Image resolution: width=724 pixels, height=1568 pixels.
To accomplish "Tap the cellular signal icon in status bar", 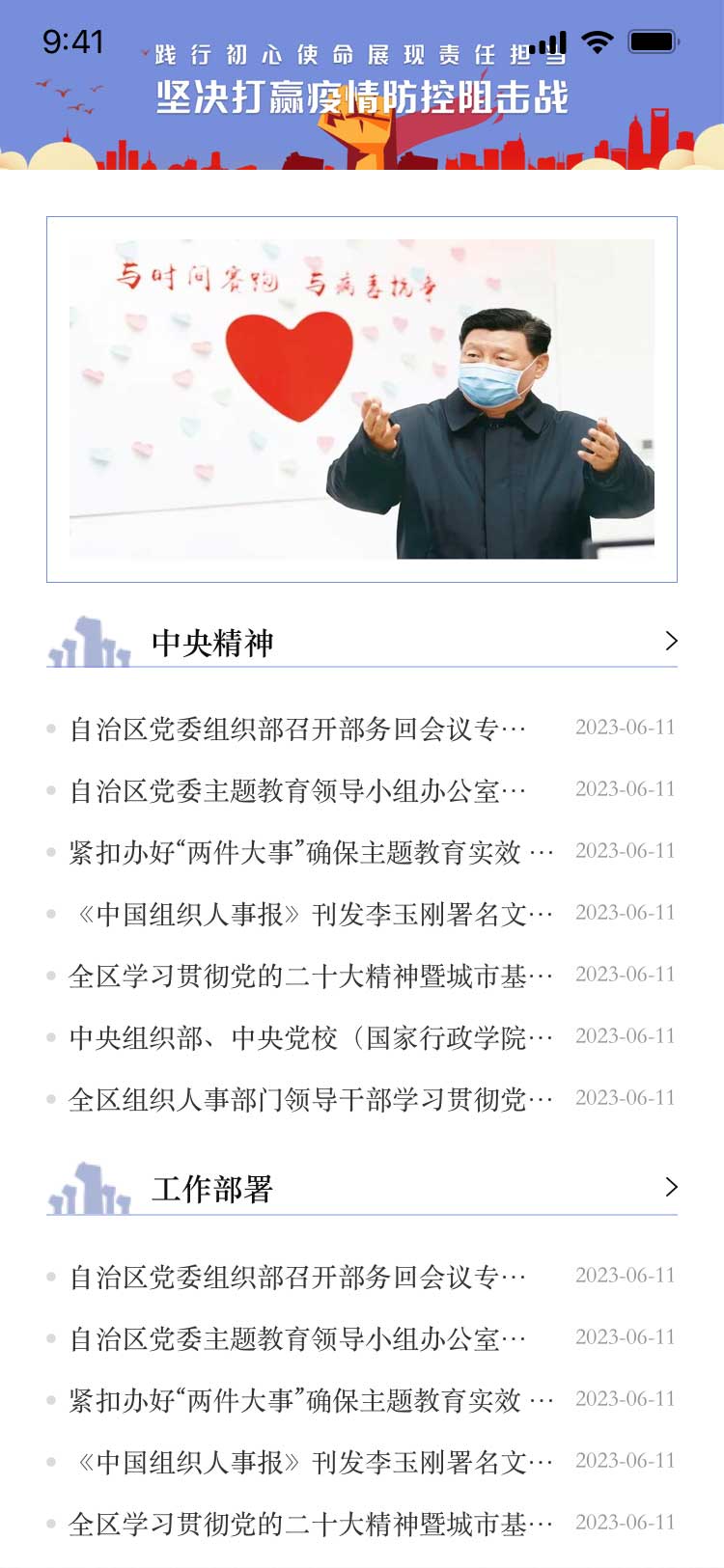I will click(549, 42).
